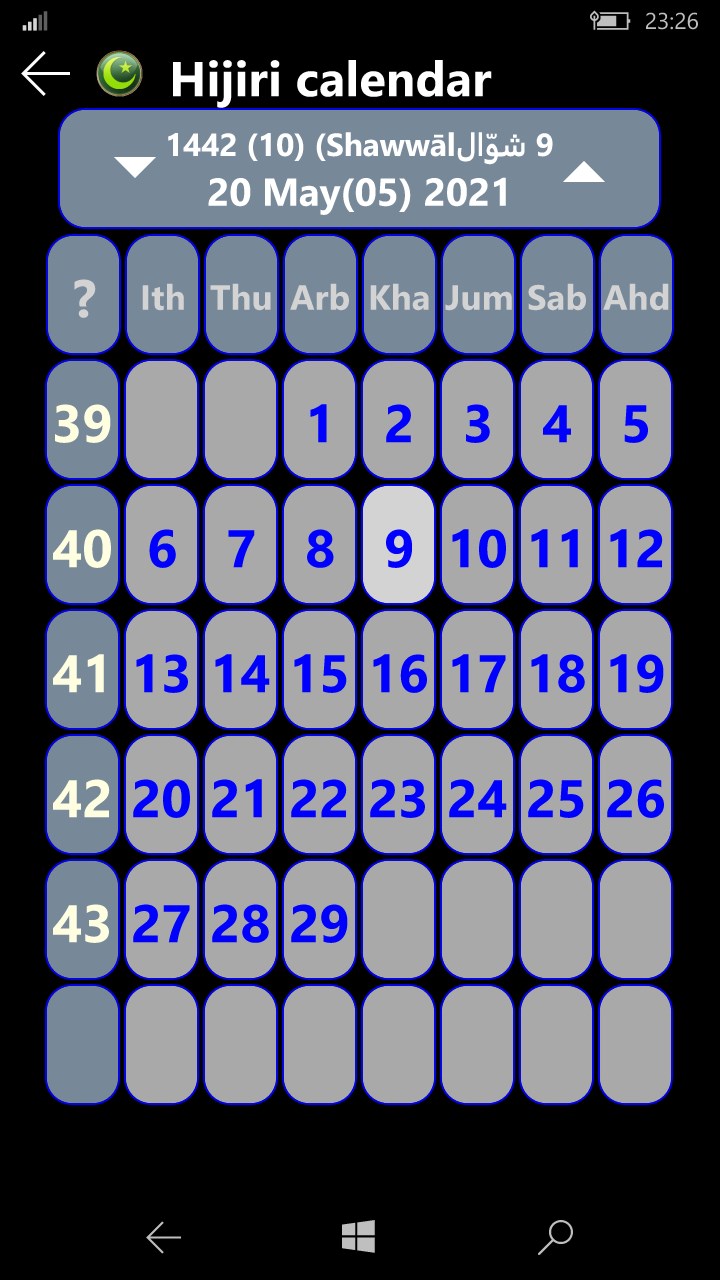Screen dimensions: 720x1280
Task: Choose the highlighted day 9
Action: tap(398, 546)
